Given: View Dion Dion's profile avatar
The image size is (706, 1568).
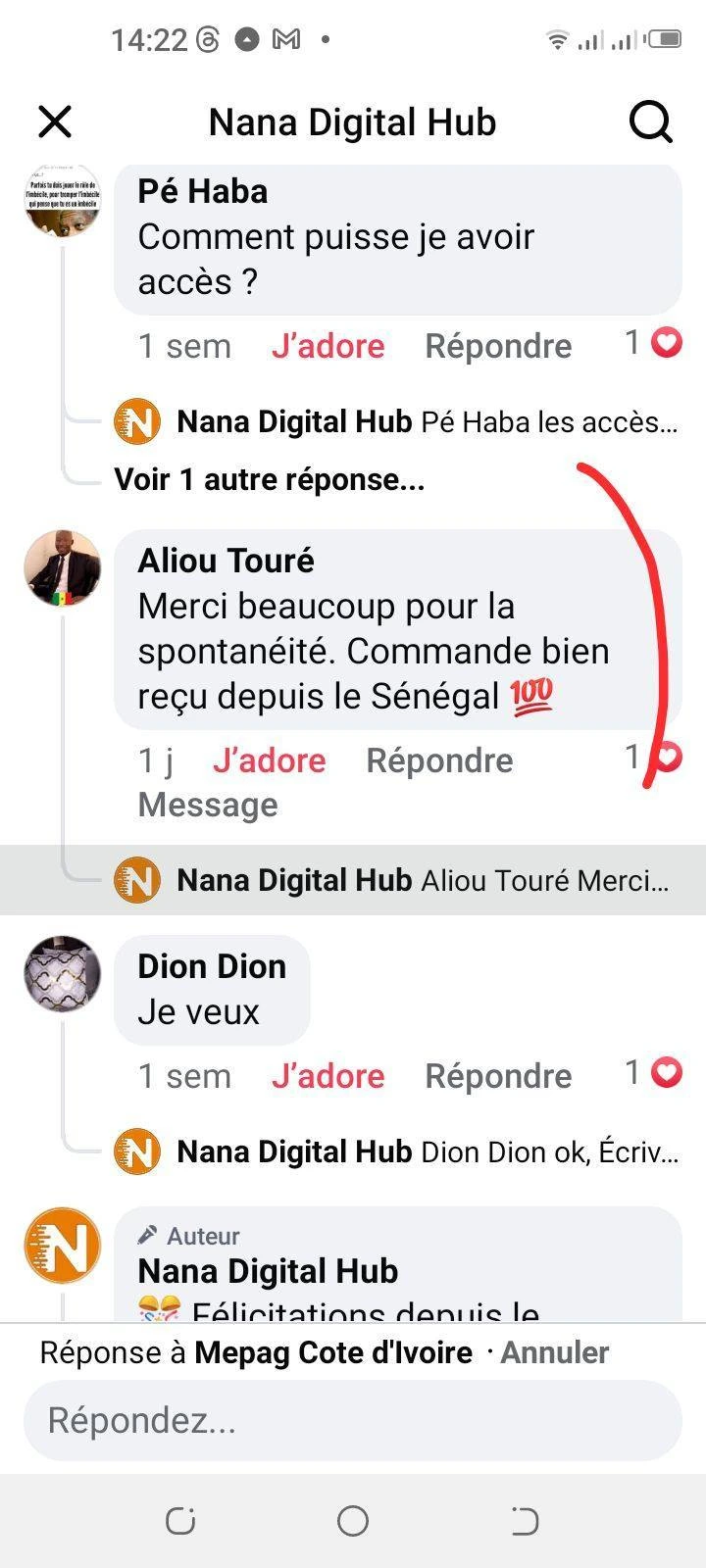Looking at the screenshot, I should coord(63,973).
